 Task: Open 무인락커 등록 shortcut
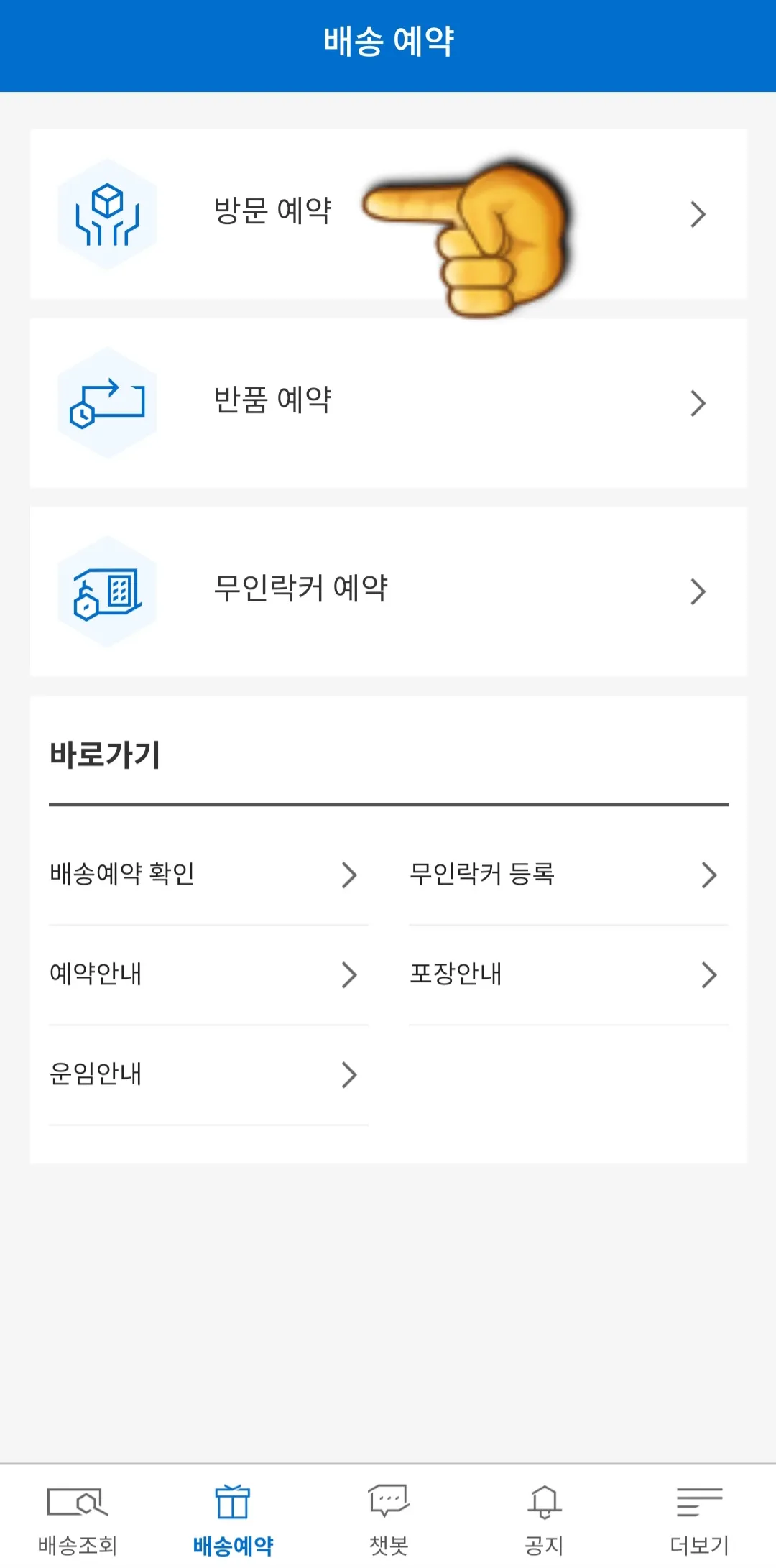(x=710, y=875)
